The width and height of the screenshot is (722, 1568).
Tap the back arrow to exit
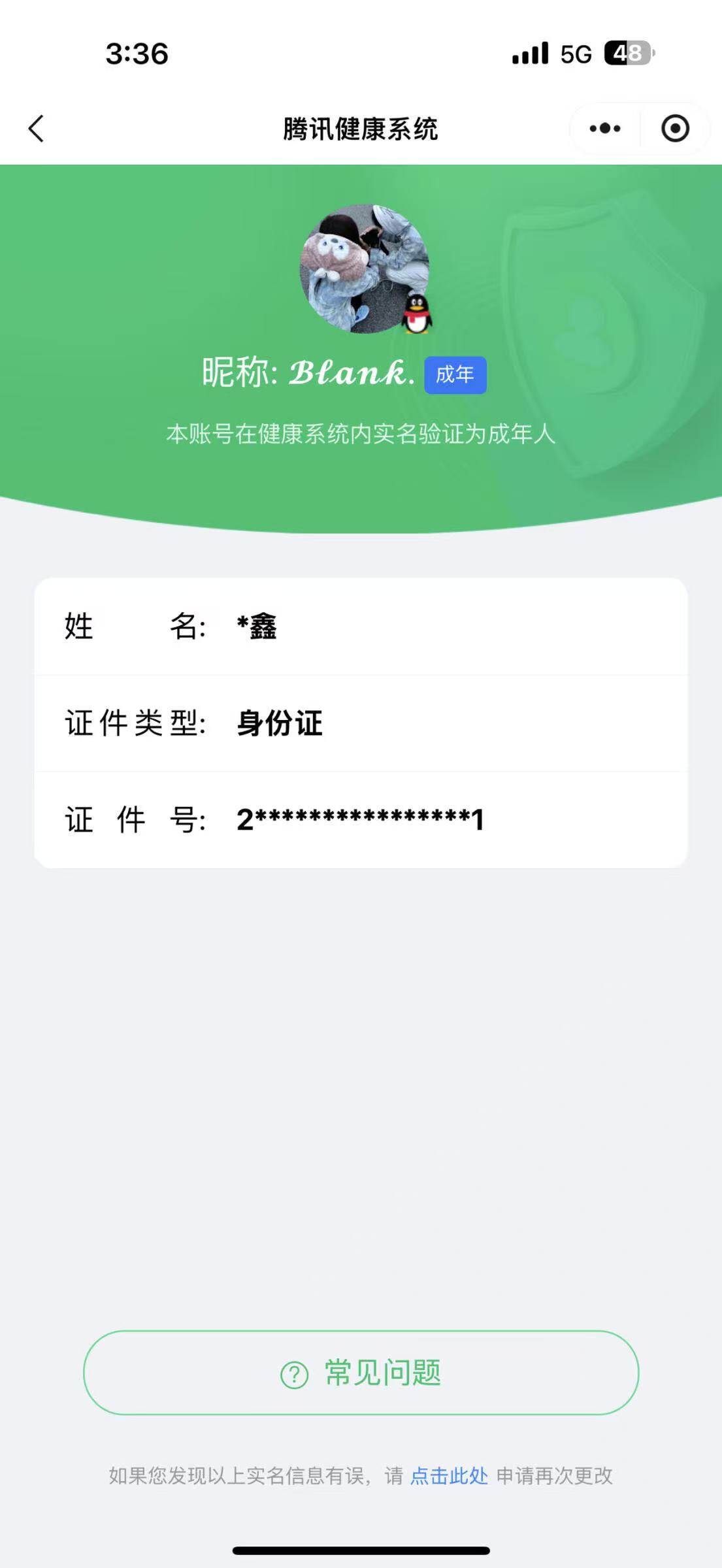[x=36, y=129]
